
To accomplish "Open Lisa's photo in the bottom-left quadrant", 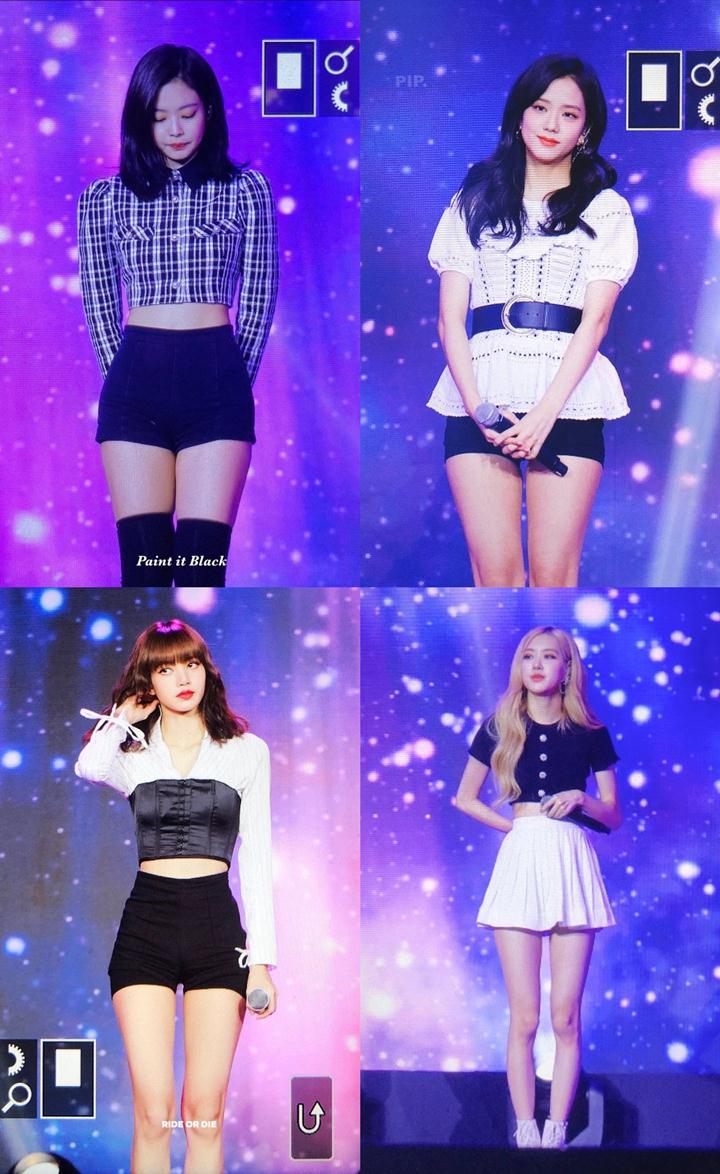I will tap(180, 880).
